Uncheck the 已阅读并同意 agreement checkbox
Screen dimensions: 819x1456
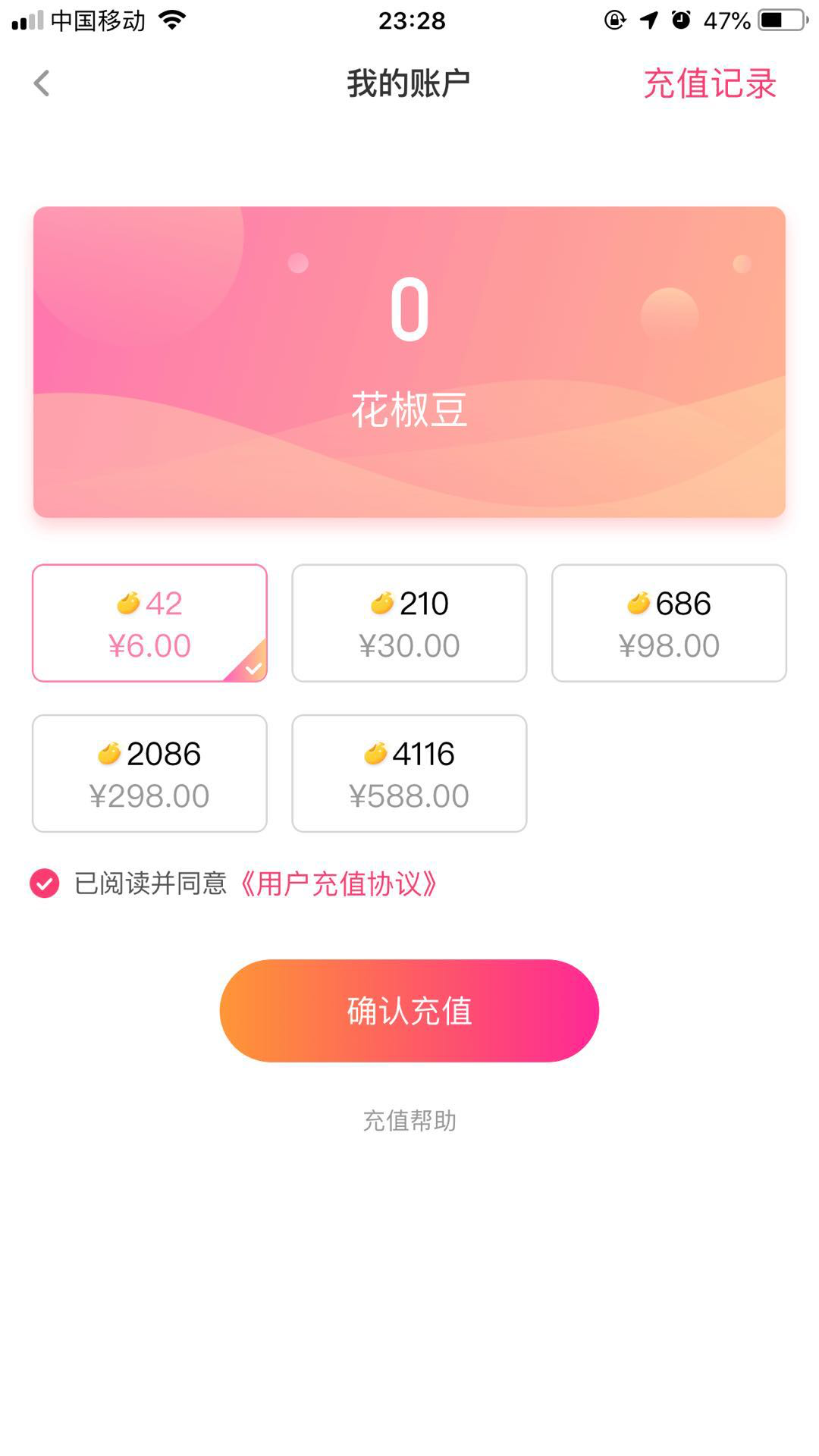tap(45, 883)
